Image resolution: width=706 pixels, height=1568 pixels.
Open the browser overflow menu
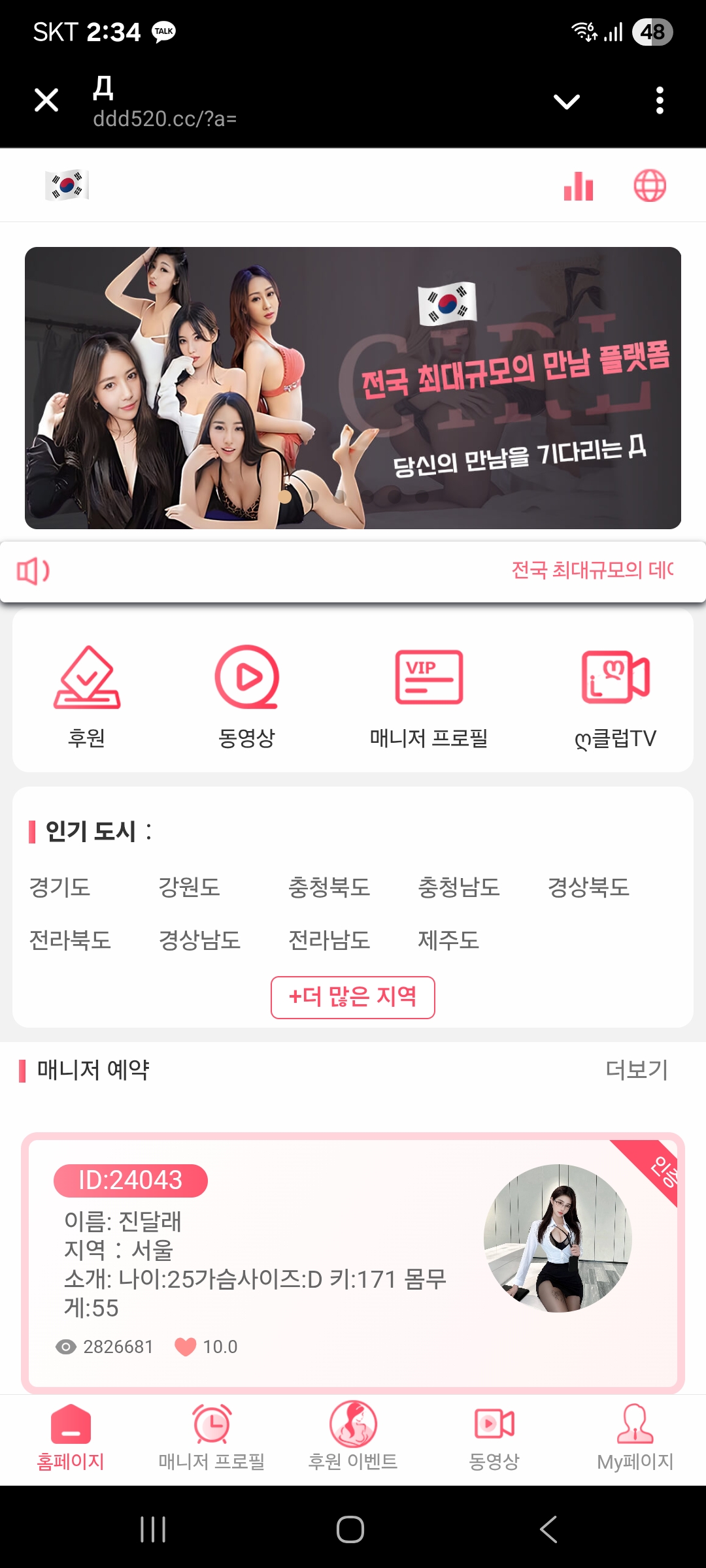(x=660, y=101)
